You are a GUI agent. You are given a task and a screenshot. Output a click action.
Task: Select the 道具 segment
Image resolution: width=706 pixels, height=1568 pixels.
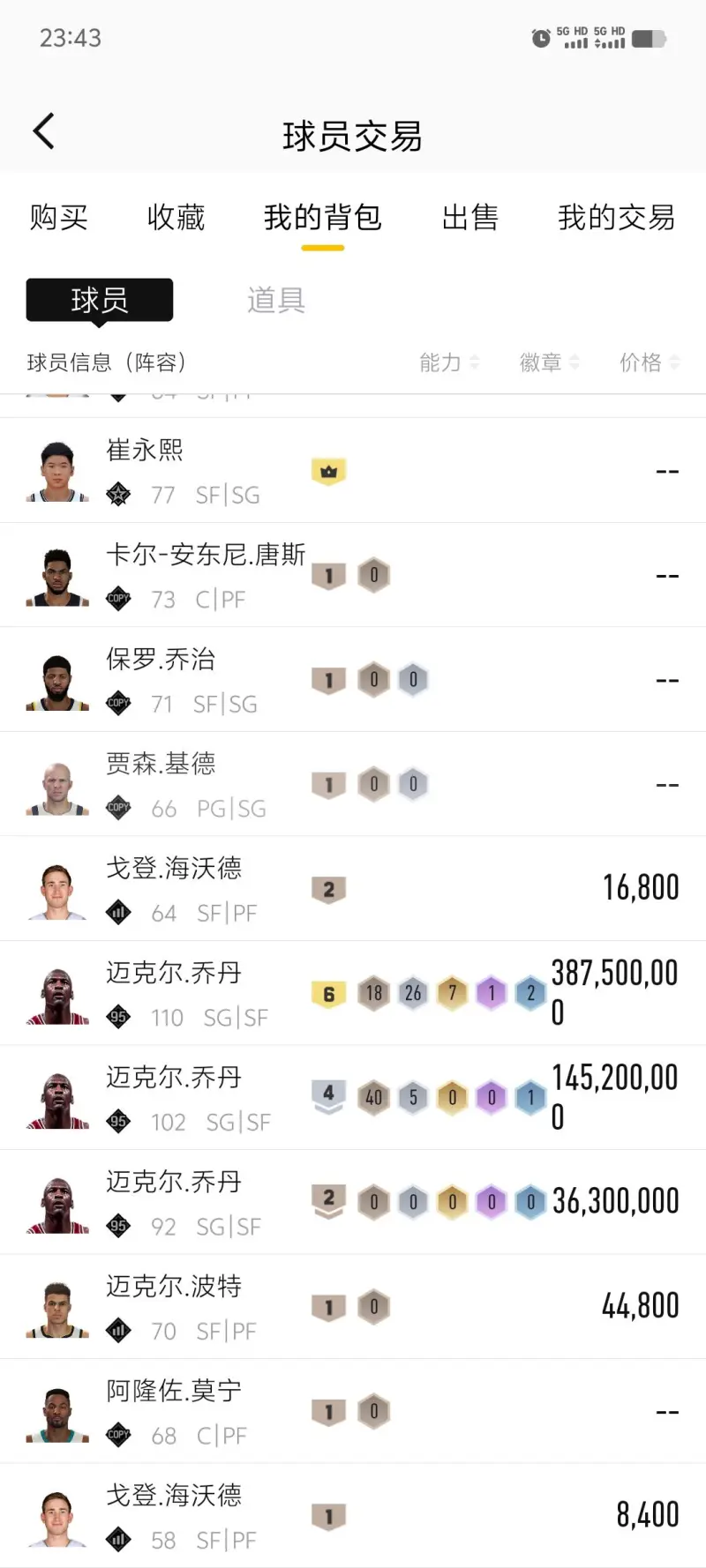[x=275, y=301]
